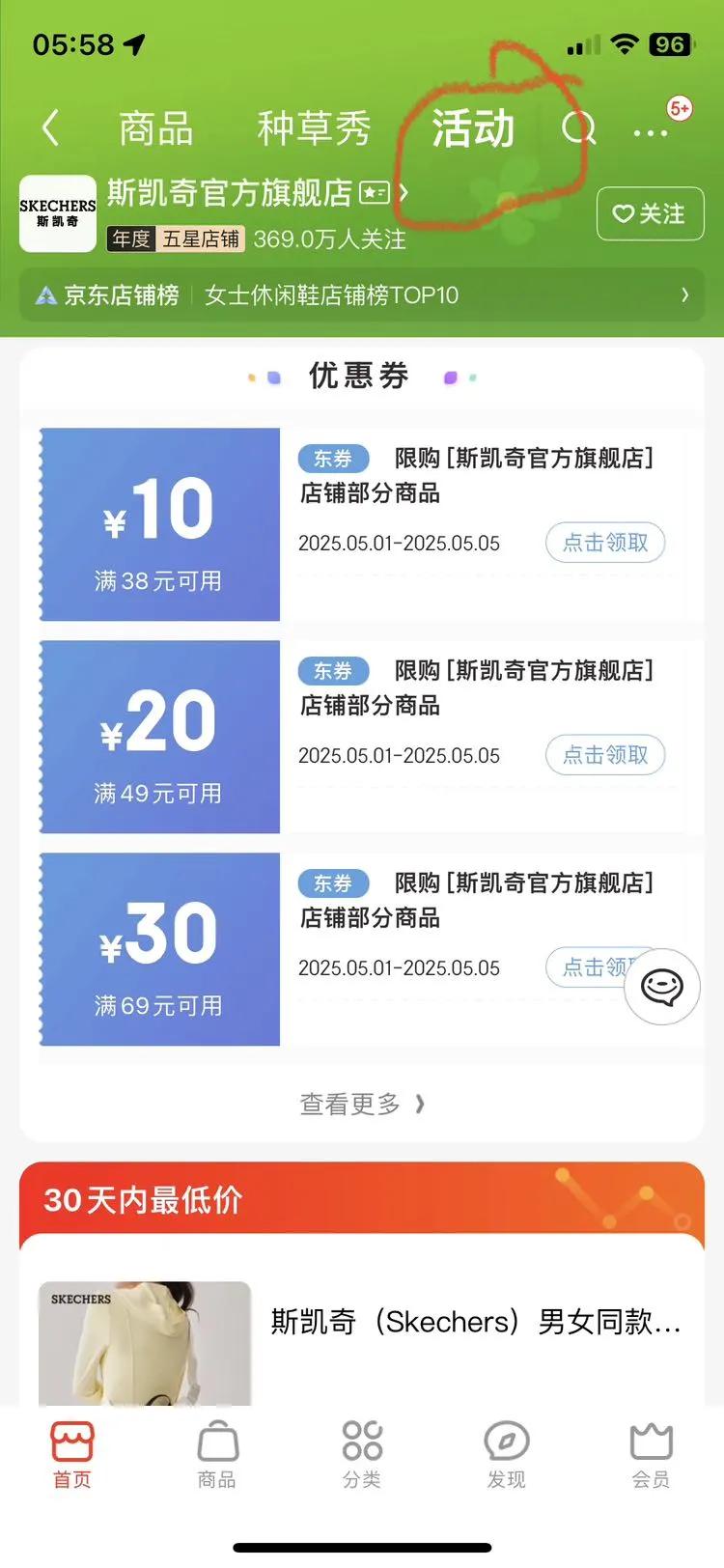Chat with customer service
Screen dimensions: 724x1568
pyautogui.click(x=662, y=986)
